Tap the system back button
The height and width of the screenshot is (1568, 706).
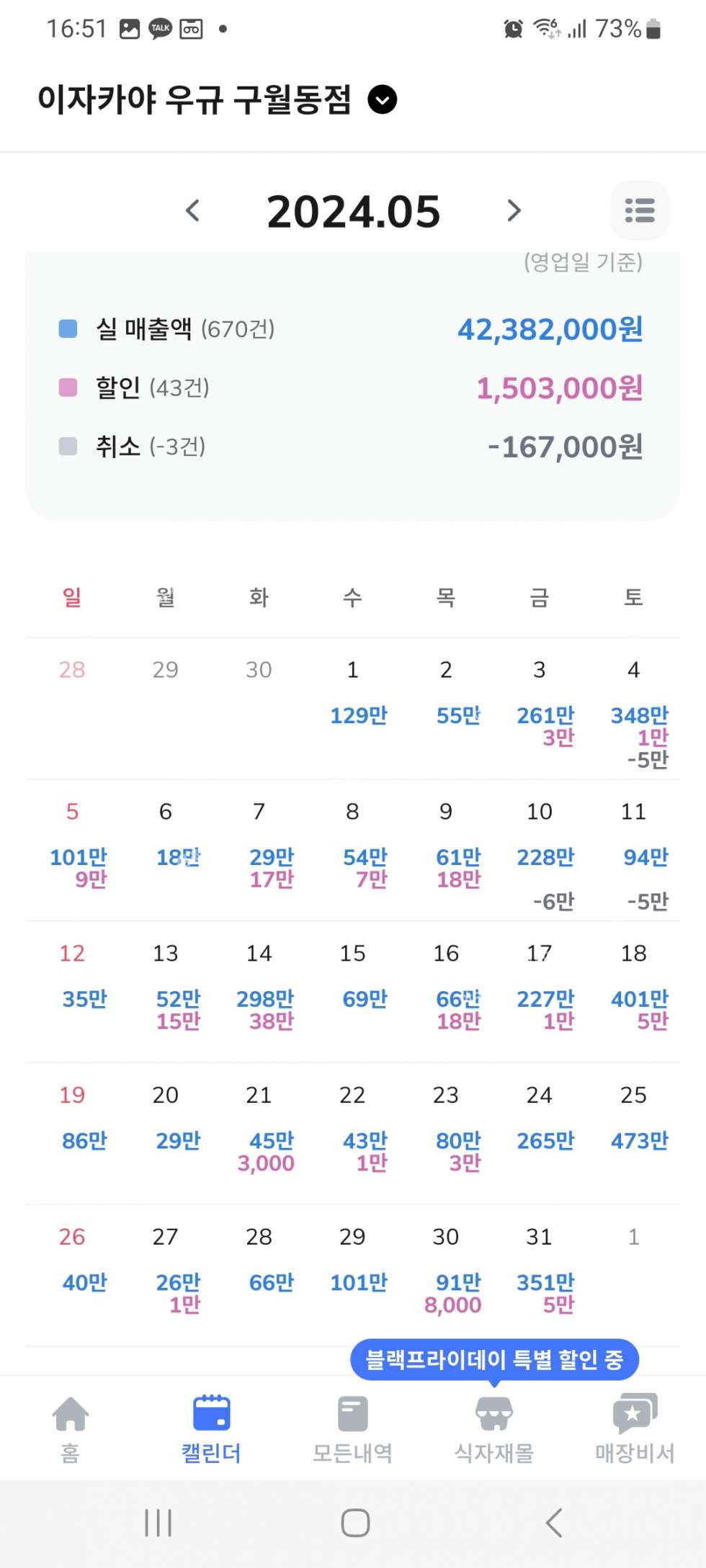point(553,1523)
